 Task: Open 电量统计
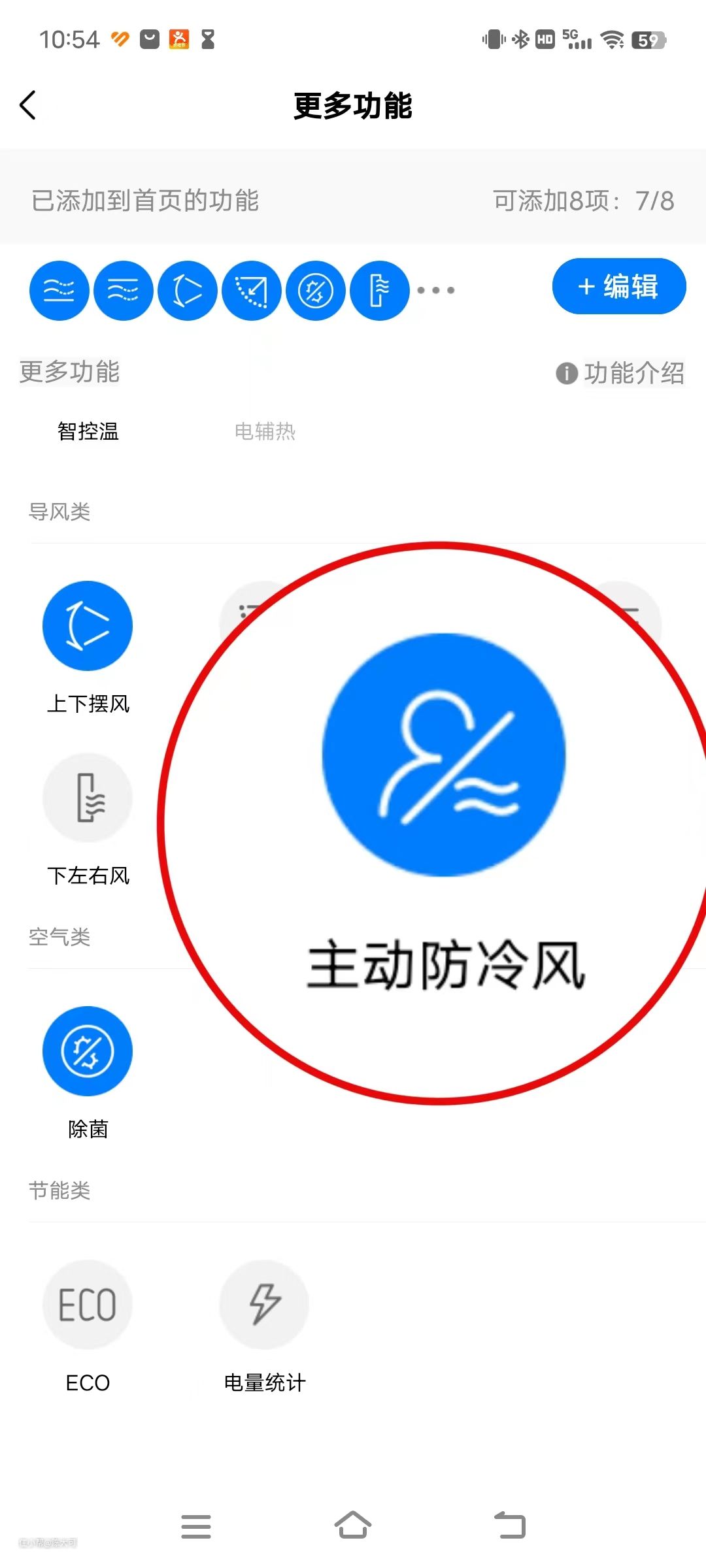coord(264,1305)
